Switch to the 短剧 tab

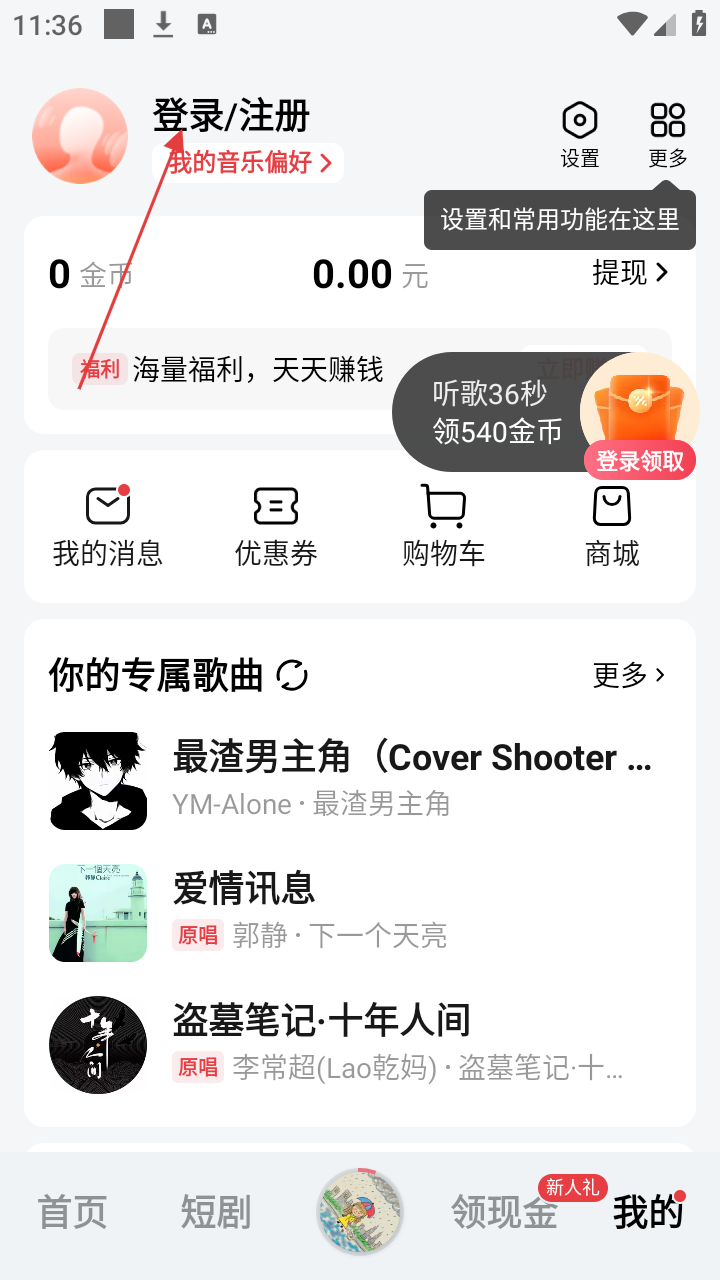(216, 1212)
